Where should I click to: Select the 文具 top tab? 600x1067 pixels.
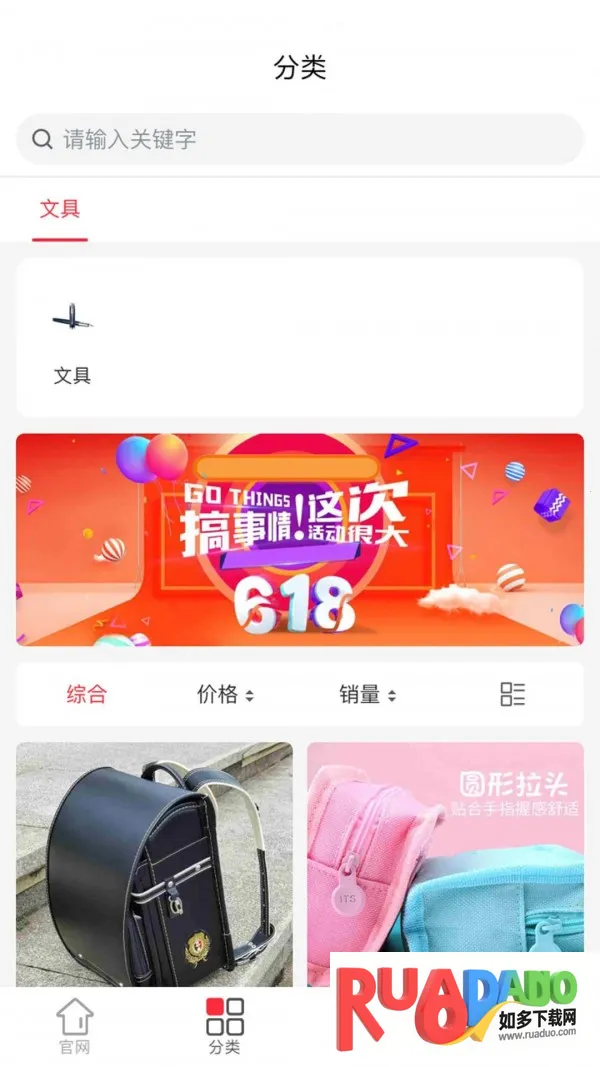[x=60, y=209]
